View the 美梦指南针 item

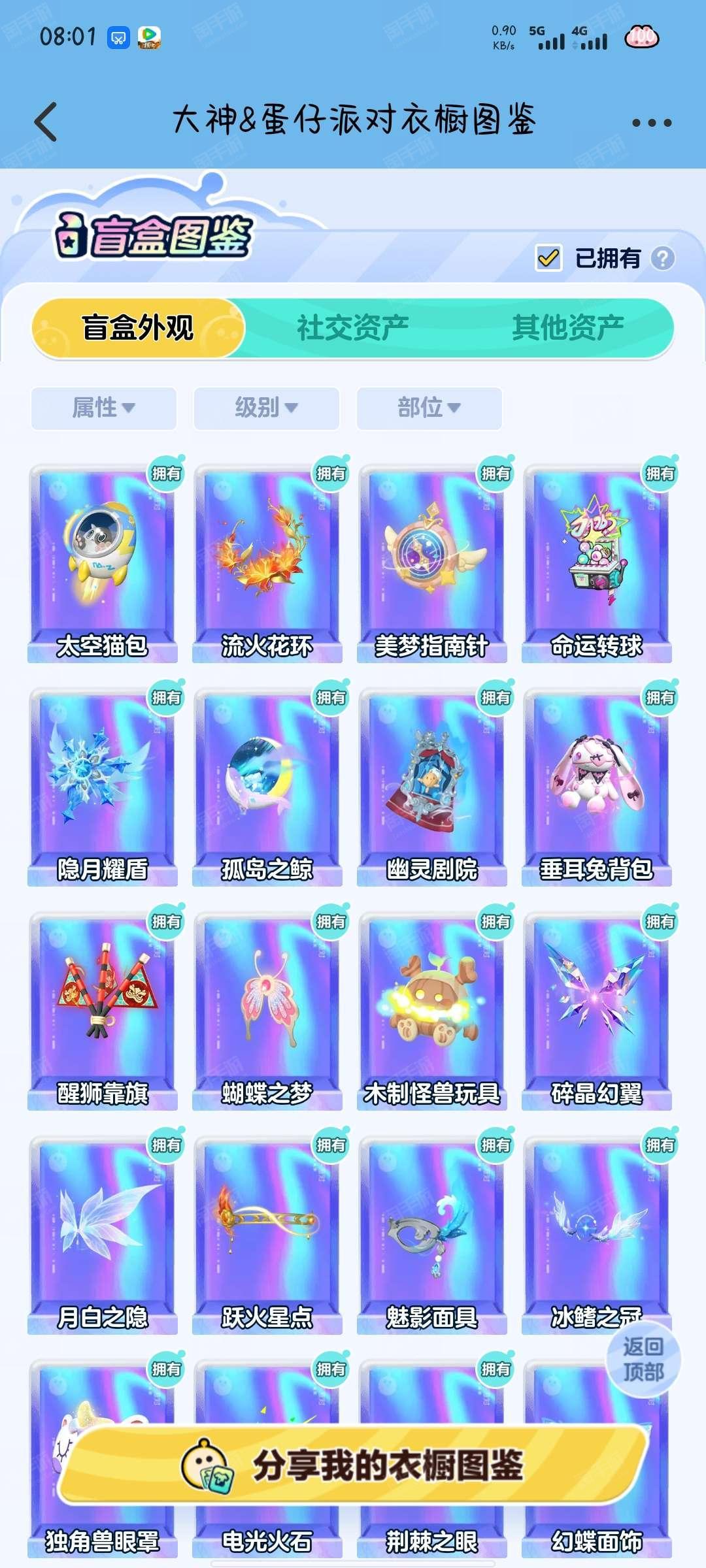point(432,563)
